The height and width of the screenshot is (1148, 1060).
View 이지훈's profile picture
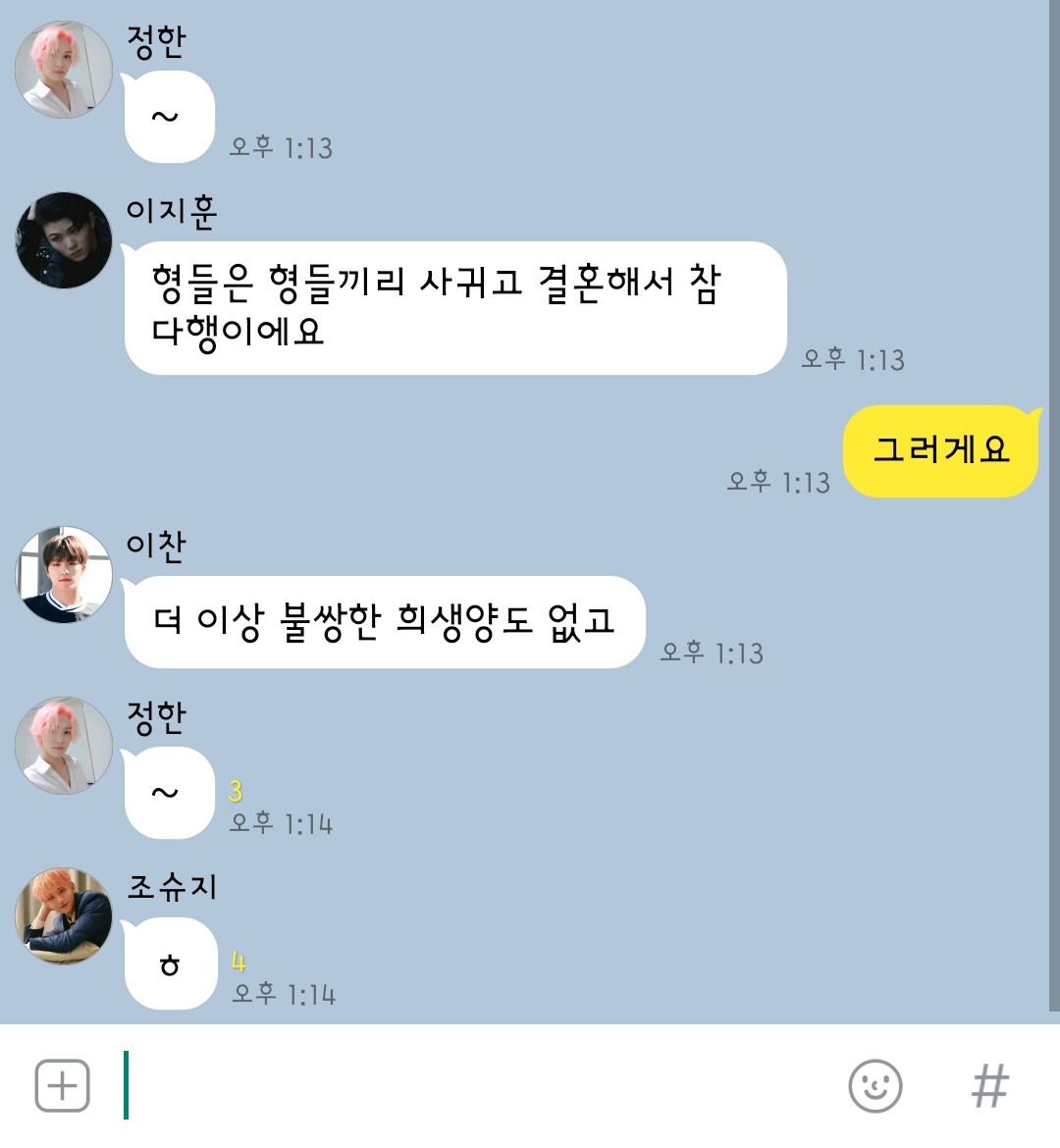point(64,240)
